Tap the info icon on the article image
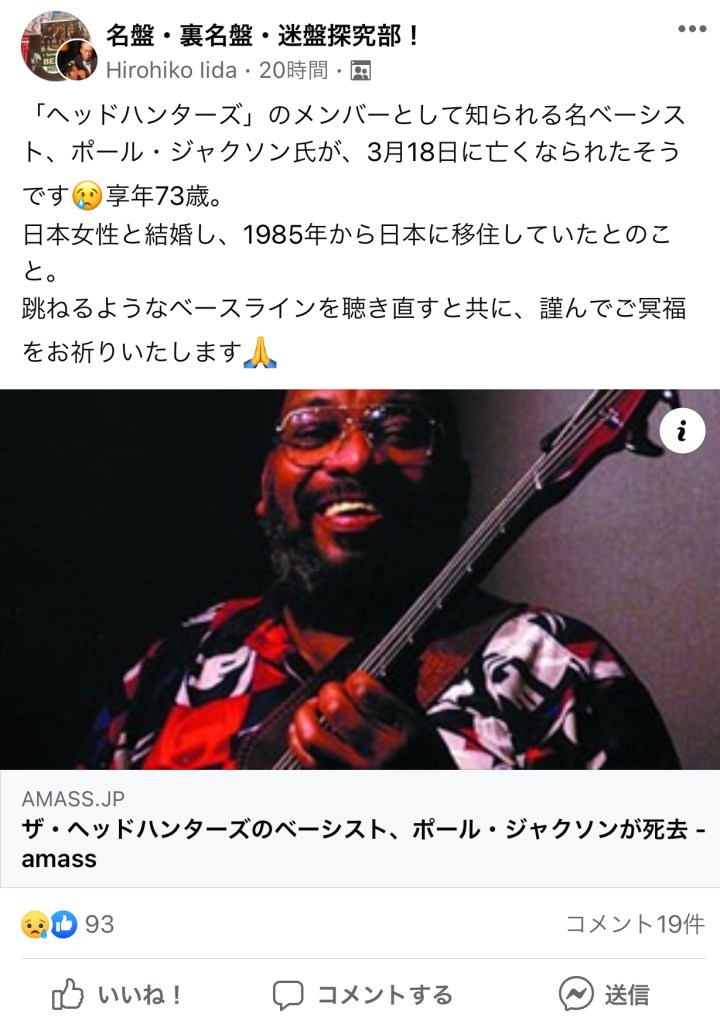This screenshot has width=720, height=1024. (682, 431)
